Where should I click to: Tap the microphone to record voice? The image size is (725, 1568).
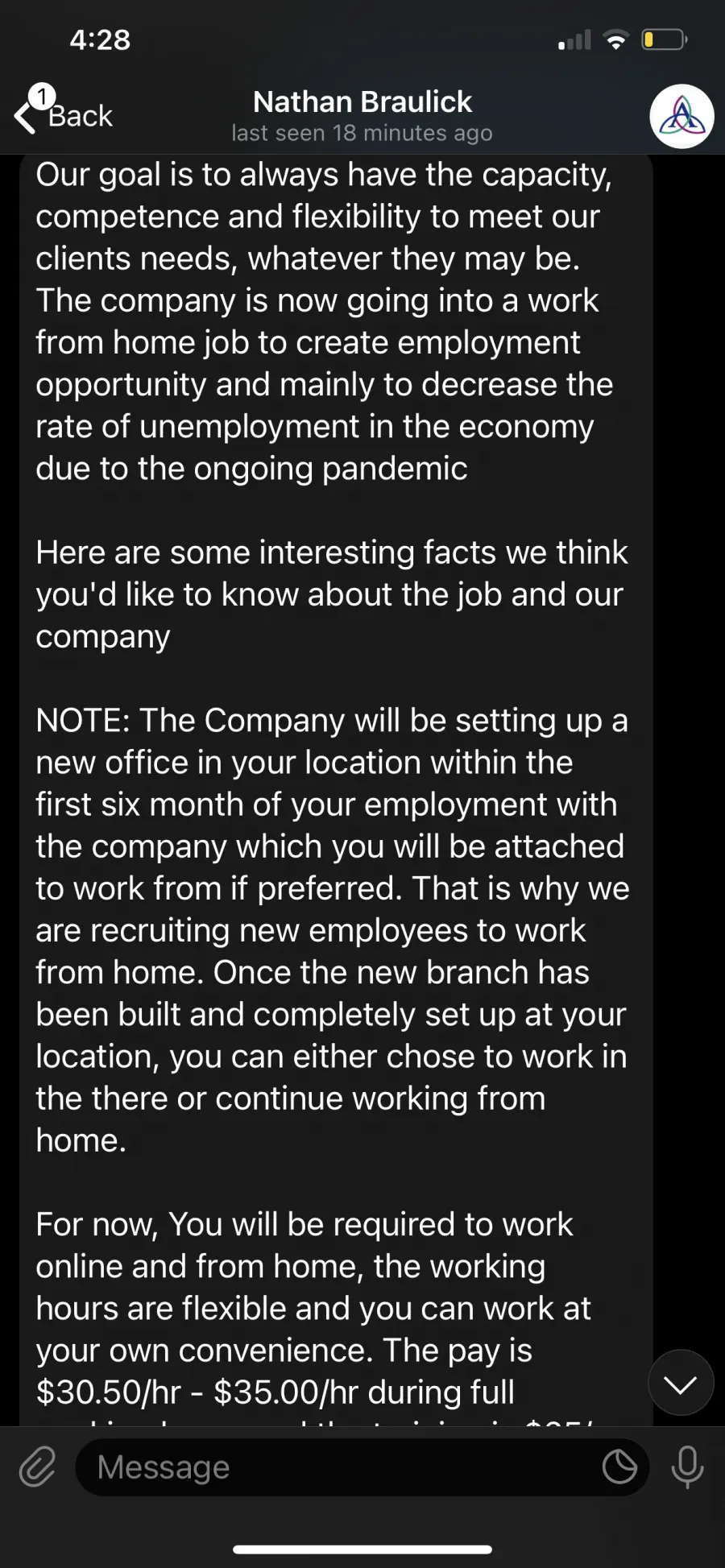(687, 1467)
